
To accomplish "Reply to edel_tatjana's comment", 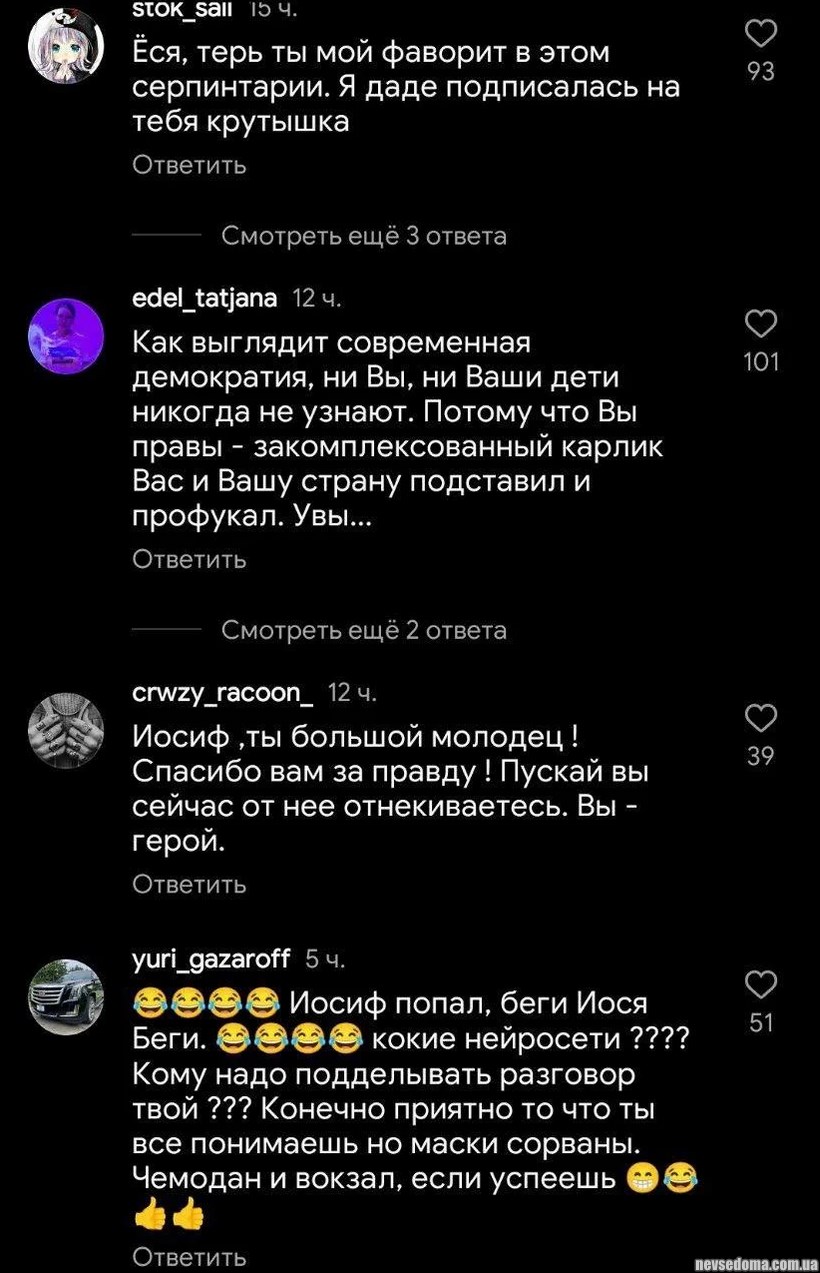I will pyautogui.click(x=189, y=559).
